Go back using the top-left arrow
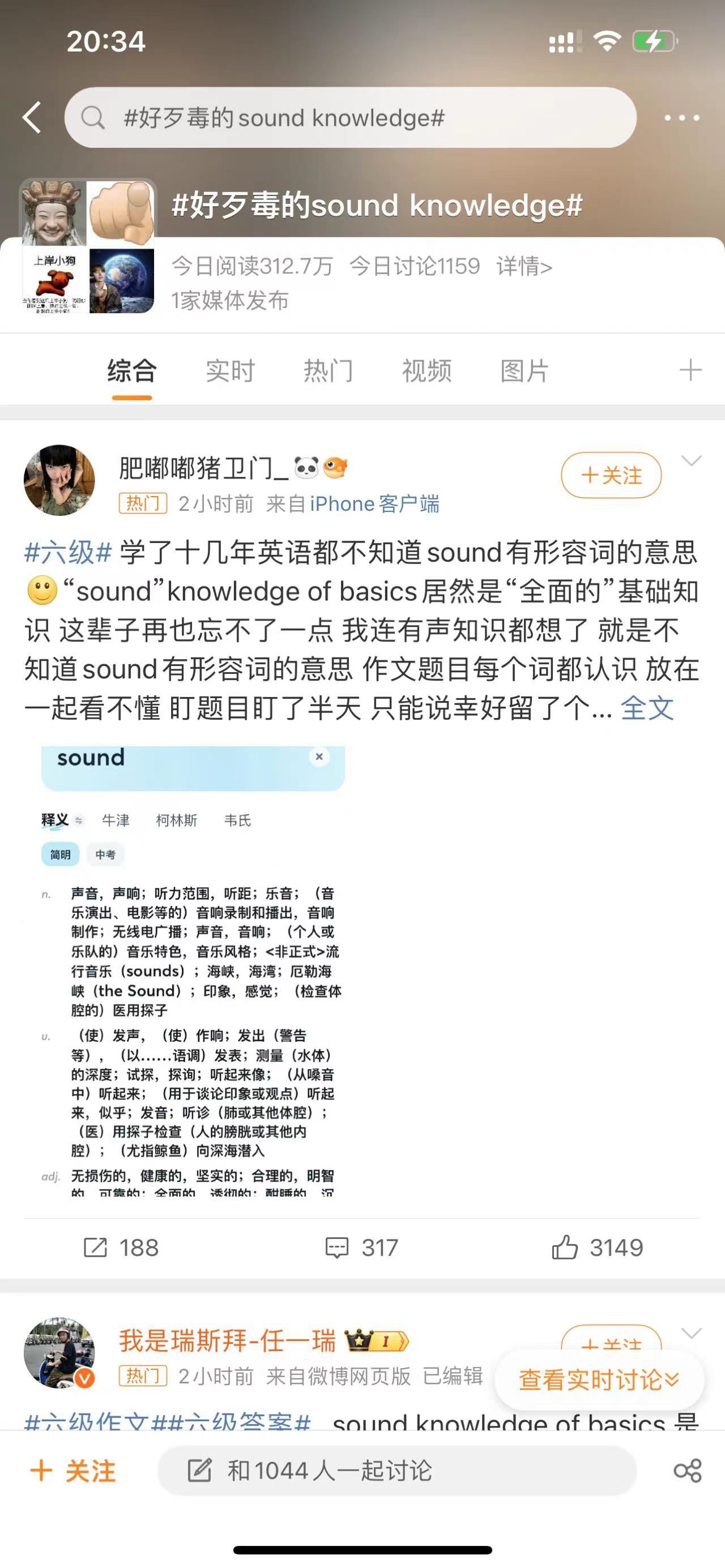Viewport: 725px width, 1568px height. [x=32, y=117]
